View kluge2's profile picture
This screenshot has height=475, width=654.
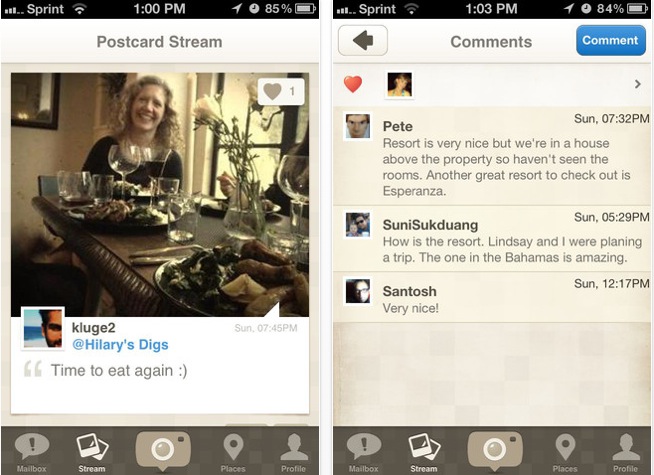pyautogui.click(x=43, y=329)
